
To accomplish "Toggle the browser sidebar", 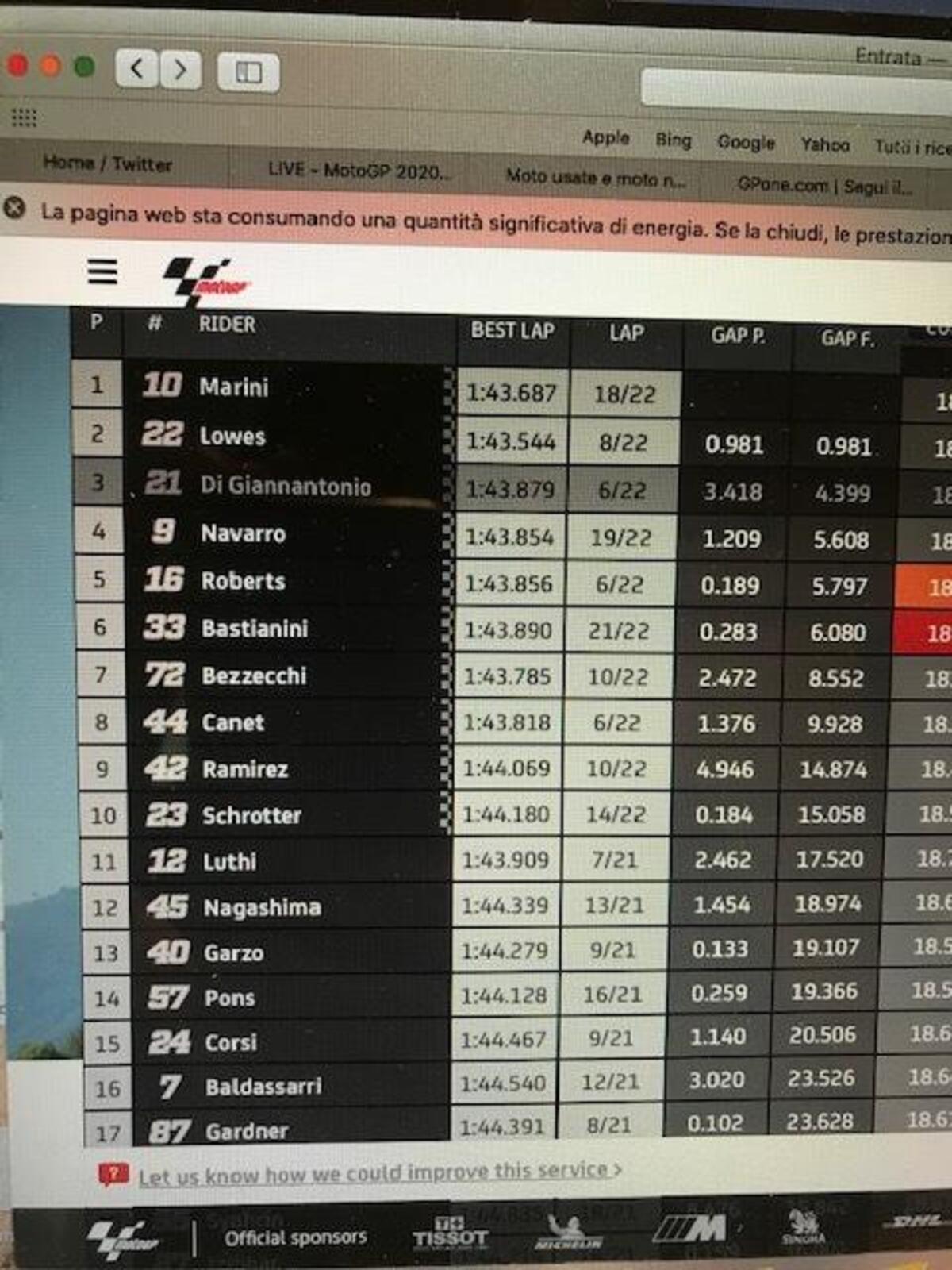I will (248, 73).
